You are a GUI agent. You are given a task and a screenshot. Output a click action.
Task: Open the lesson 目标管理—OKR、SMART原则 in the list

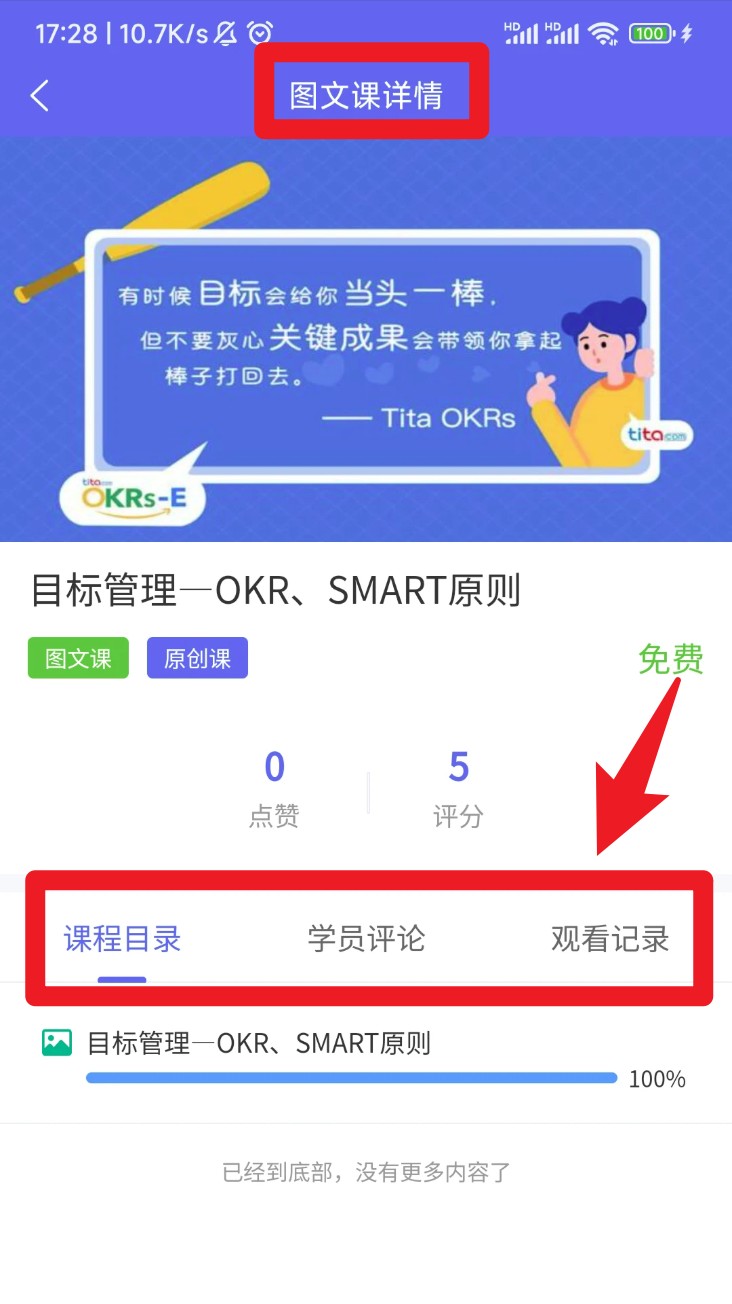tap(260, 1044)
